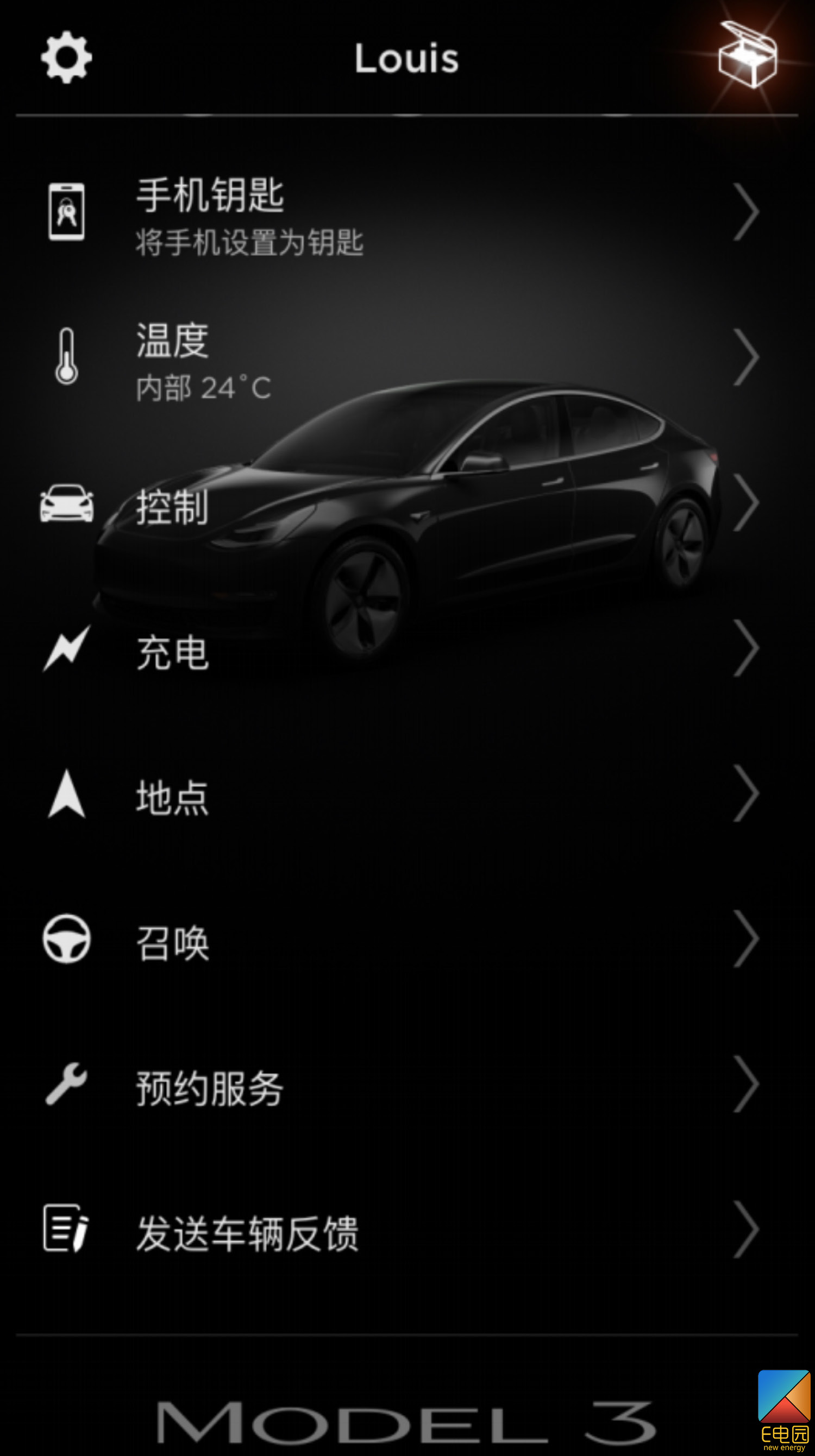Open 手机钥匙 phone key setup
This screenshot has height=1456, width=815.
click(407, 212)
